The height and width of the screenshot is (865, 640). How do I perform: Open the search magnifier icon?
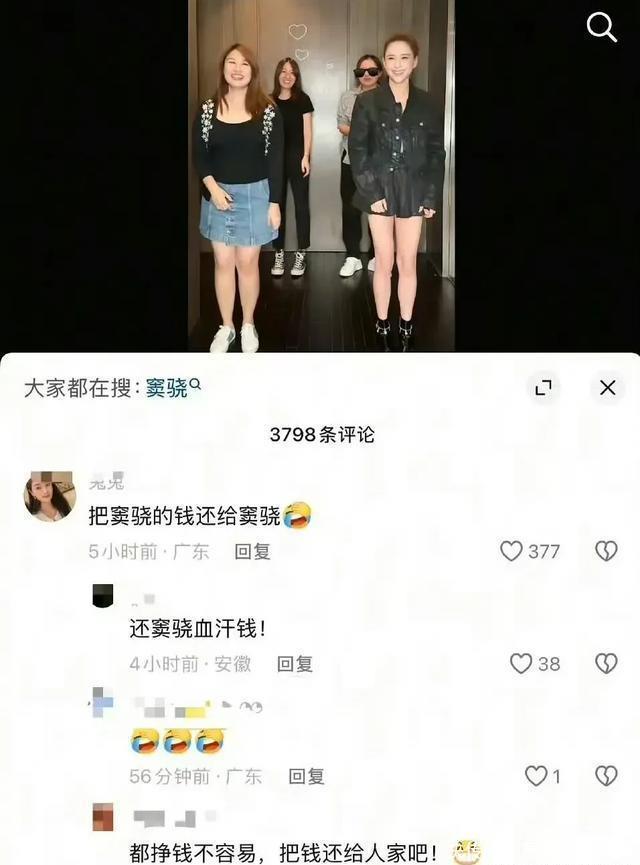(x=601, y=27)
